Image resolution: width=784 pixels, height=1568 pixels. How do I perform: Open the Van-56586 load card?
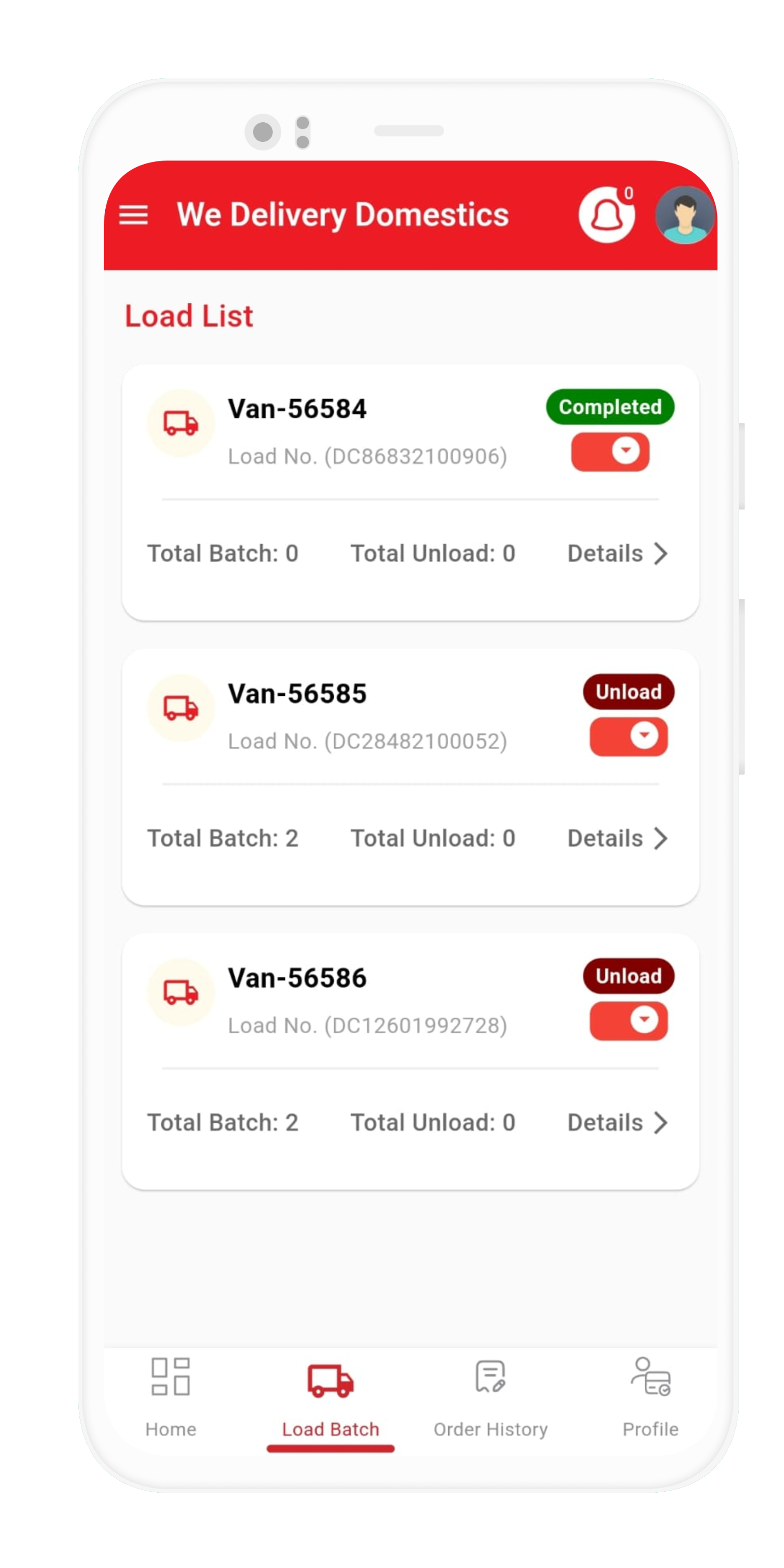pyautogui.click(x=297, y=978)
